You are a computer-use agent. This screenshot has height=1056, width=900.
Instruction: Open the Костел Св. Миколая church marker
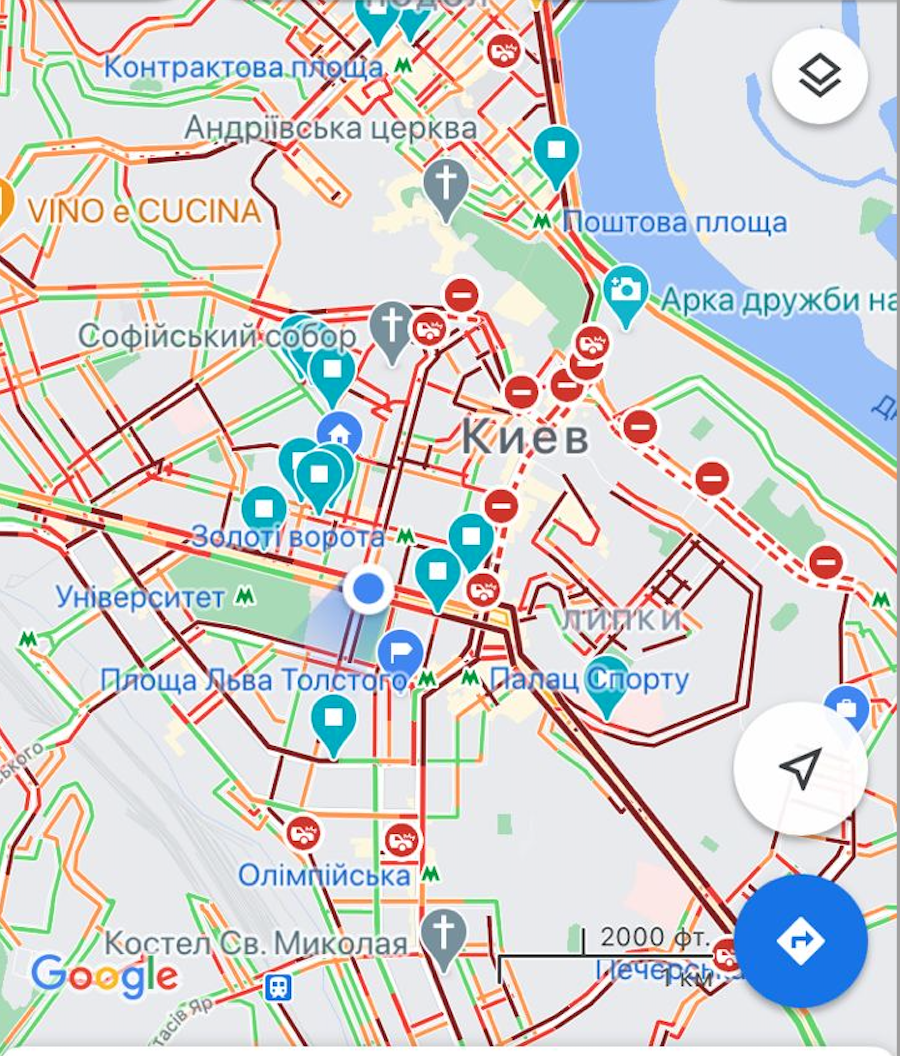[441, 932]
